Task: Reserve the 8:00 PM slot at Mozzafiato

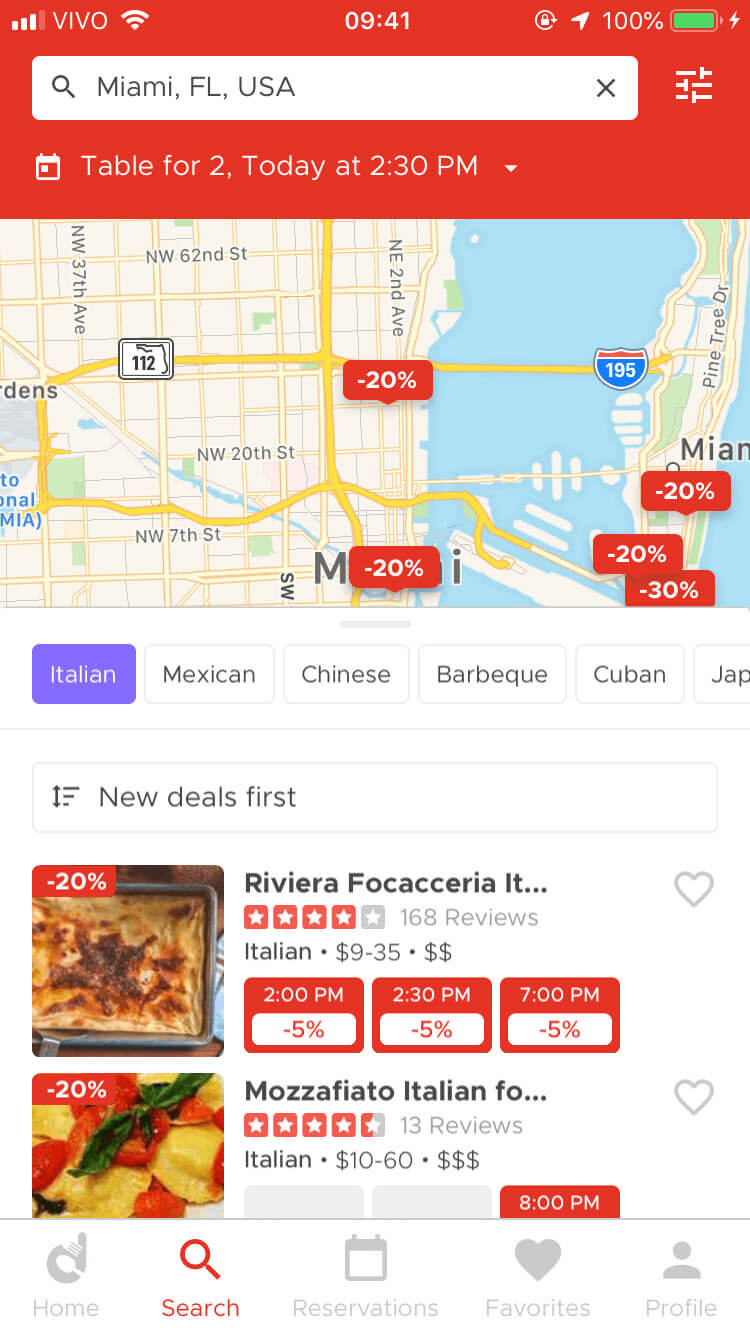Action: 560,1202
